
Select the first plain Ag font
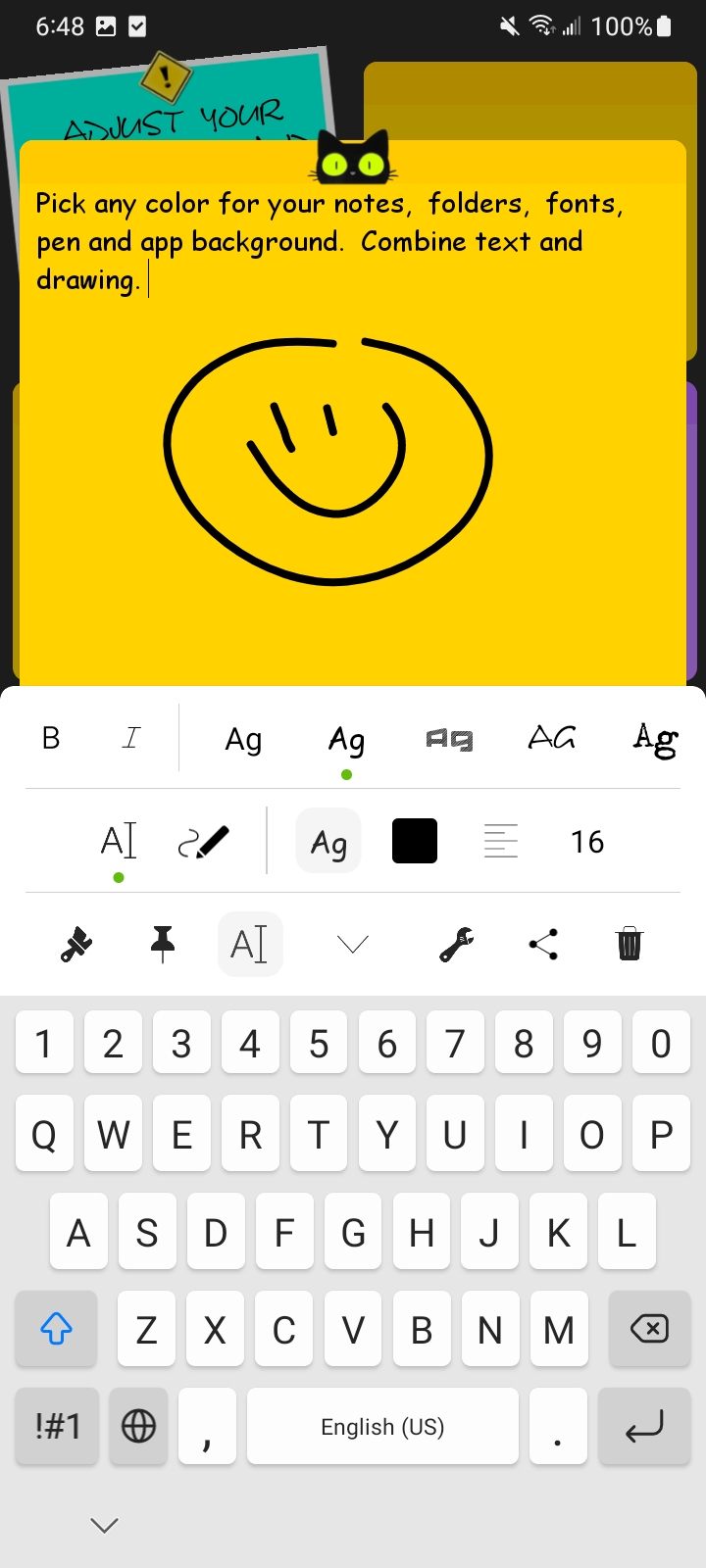[243, 739]
